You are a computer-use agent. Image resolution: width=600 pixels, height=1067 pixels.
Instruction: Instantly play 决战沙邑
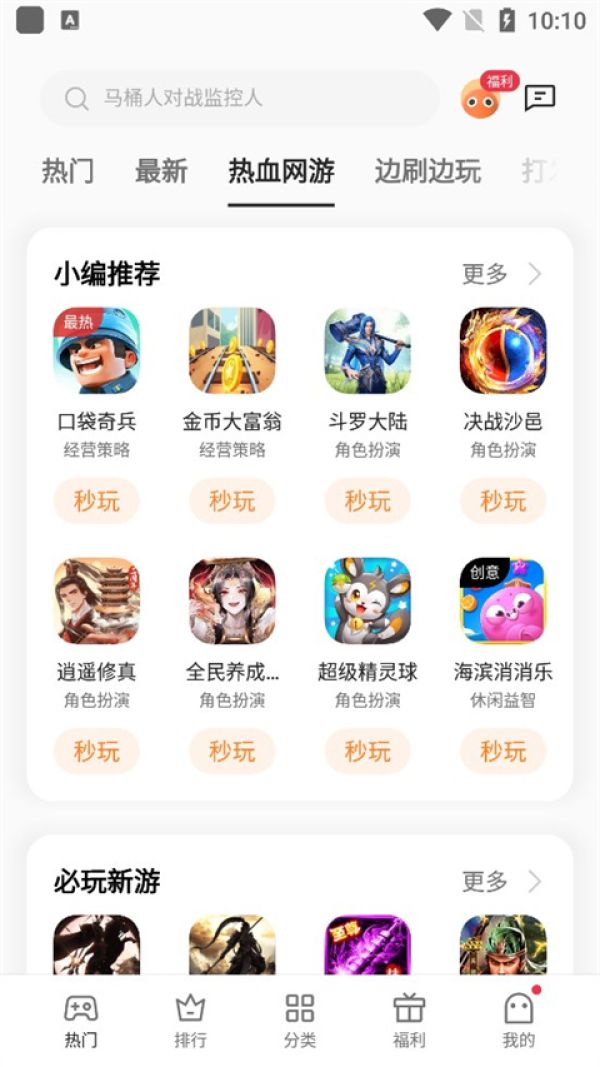click(x=503, y=501)
